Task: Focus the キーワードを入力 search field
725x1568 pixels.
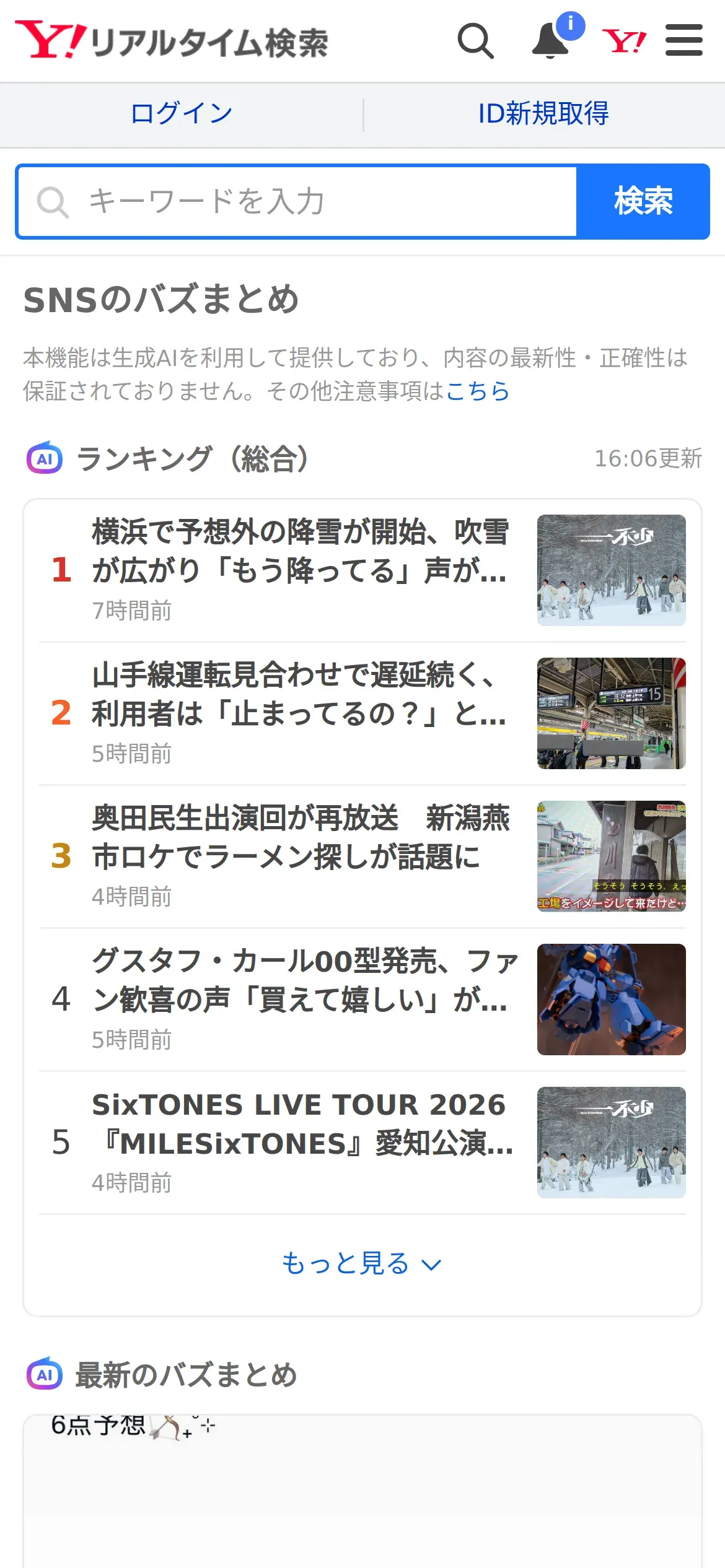Action: pyautogui.click(x=297, y=202)
